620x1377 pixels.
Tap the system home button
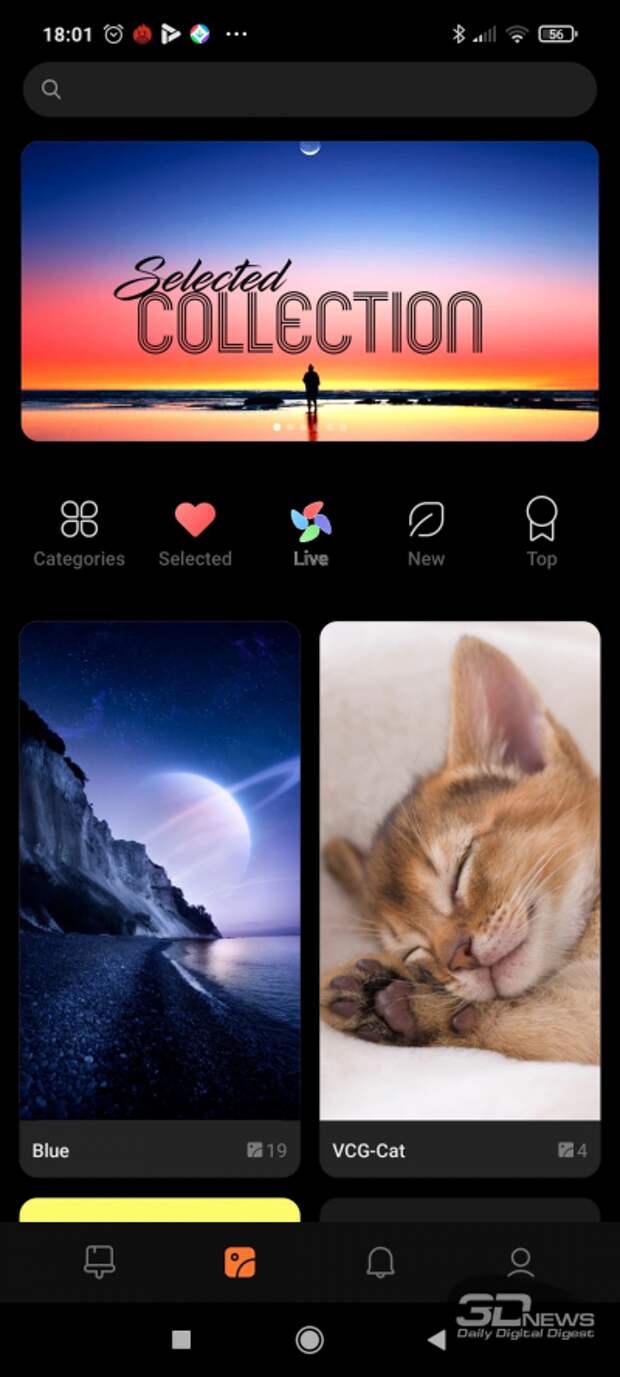(x=310, y=1340)
